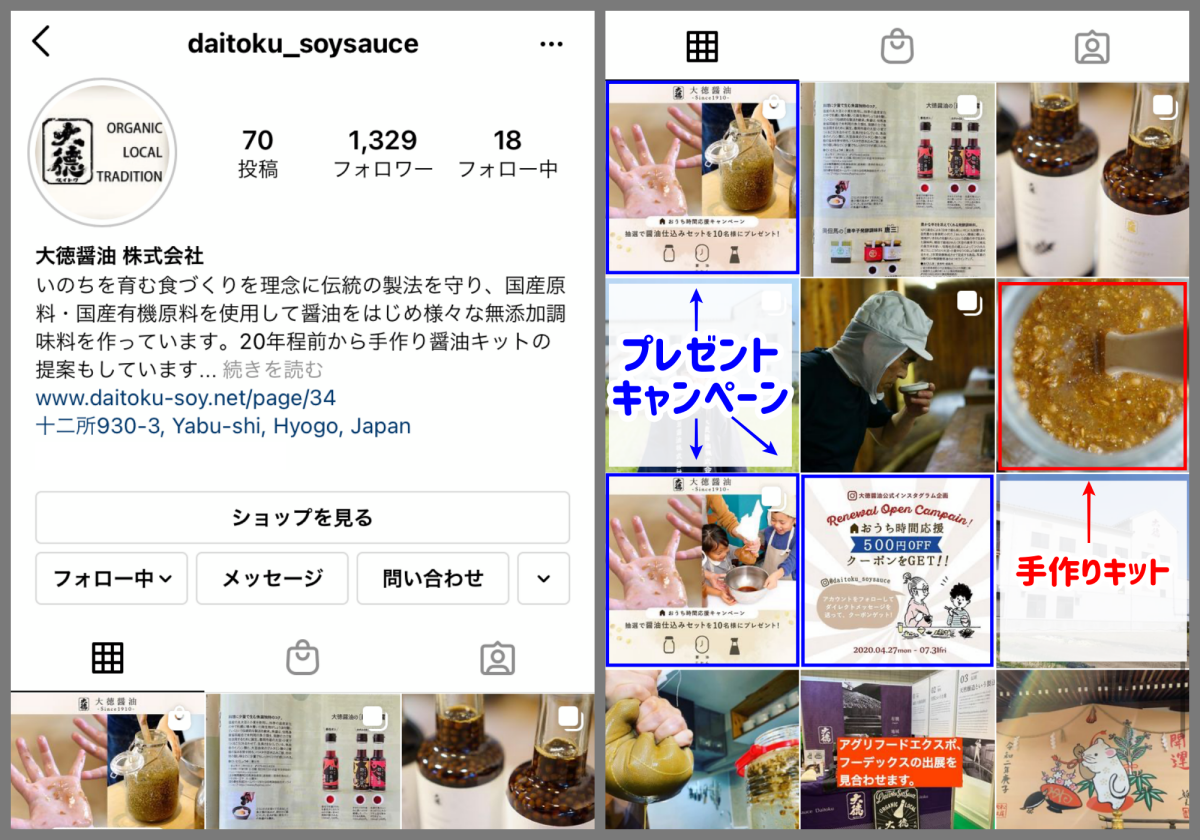Open the red-framed golden moromi post
The height and width of the screenshot is (840, 1200).
click(1092, 375)
